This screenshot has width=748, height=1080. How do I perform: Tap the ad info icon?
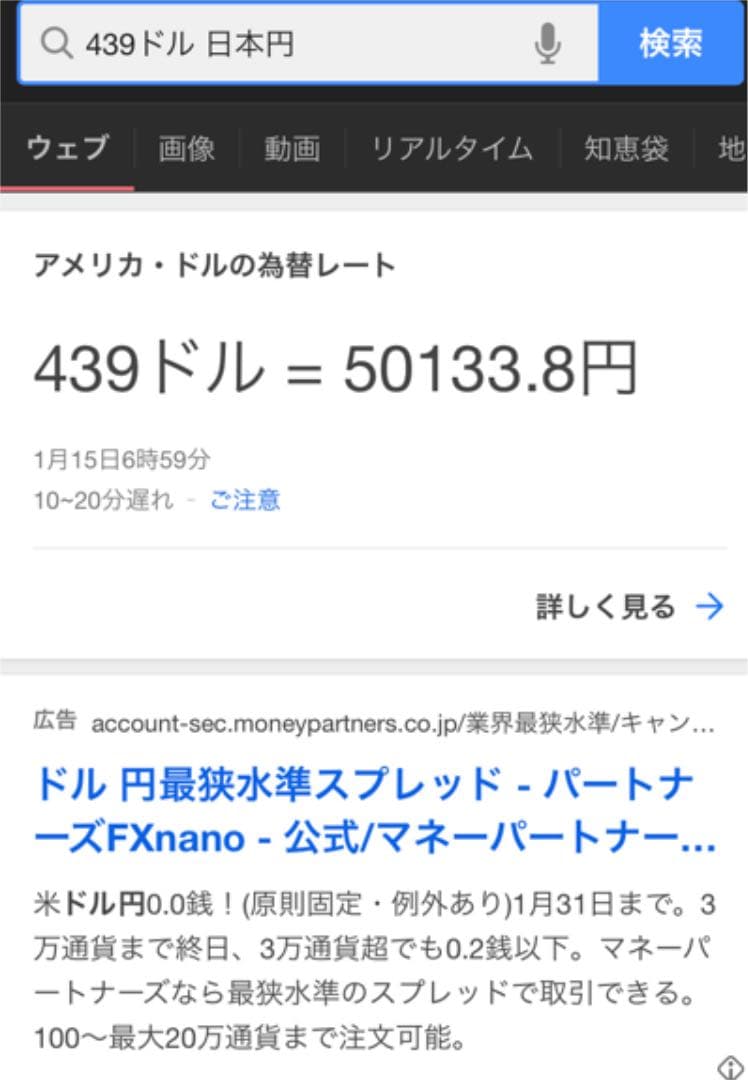(729, 1066)
